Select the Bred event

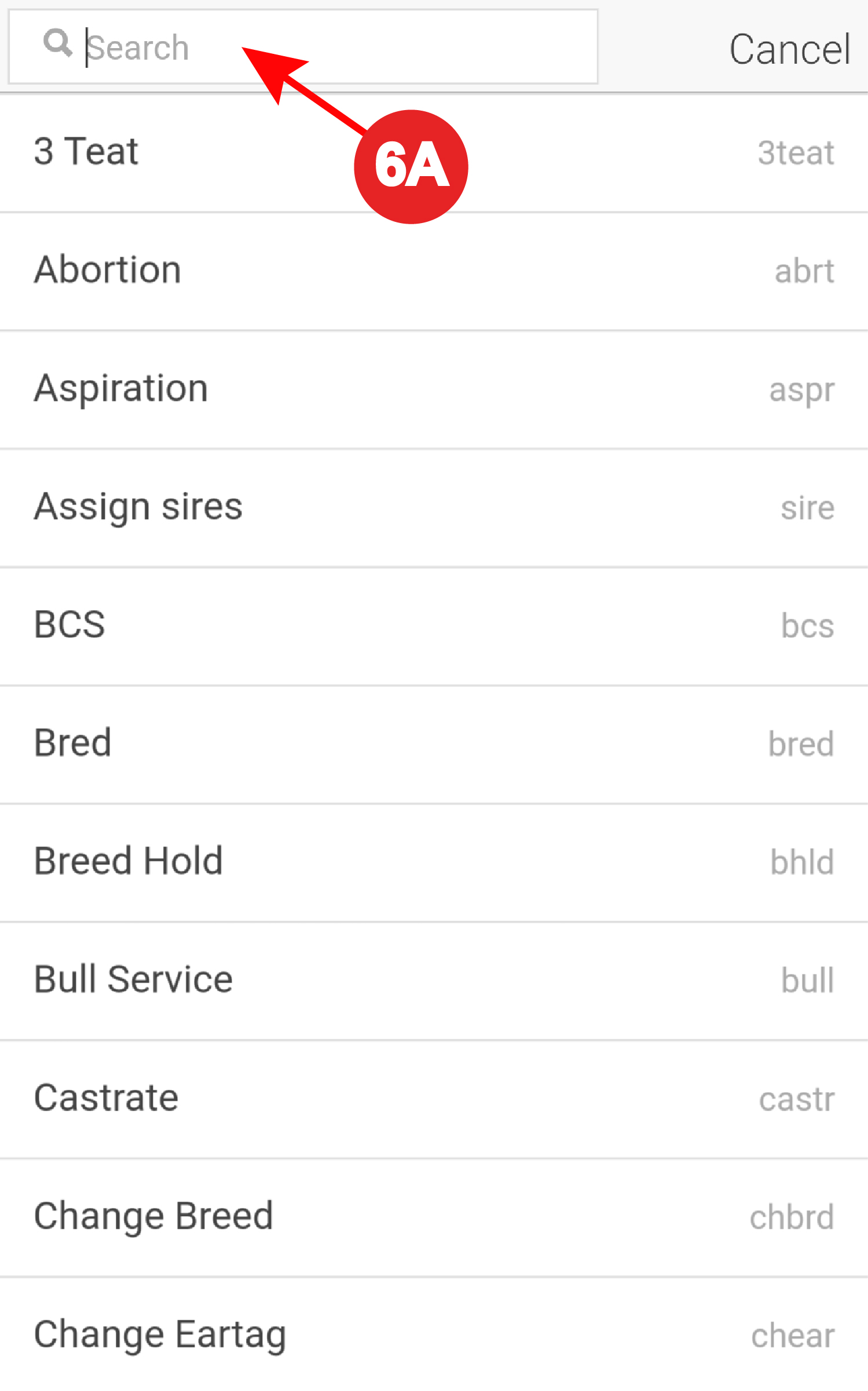[434, 744]
